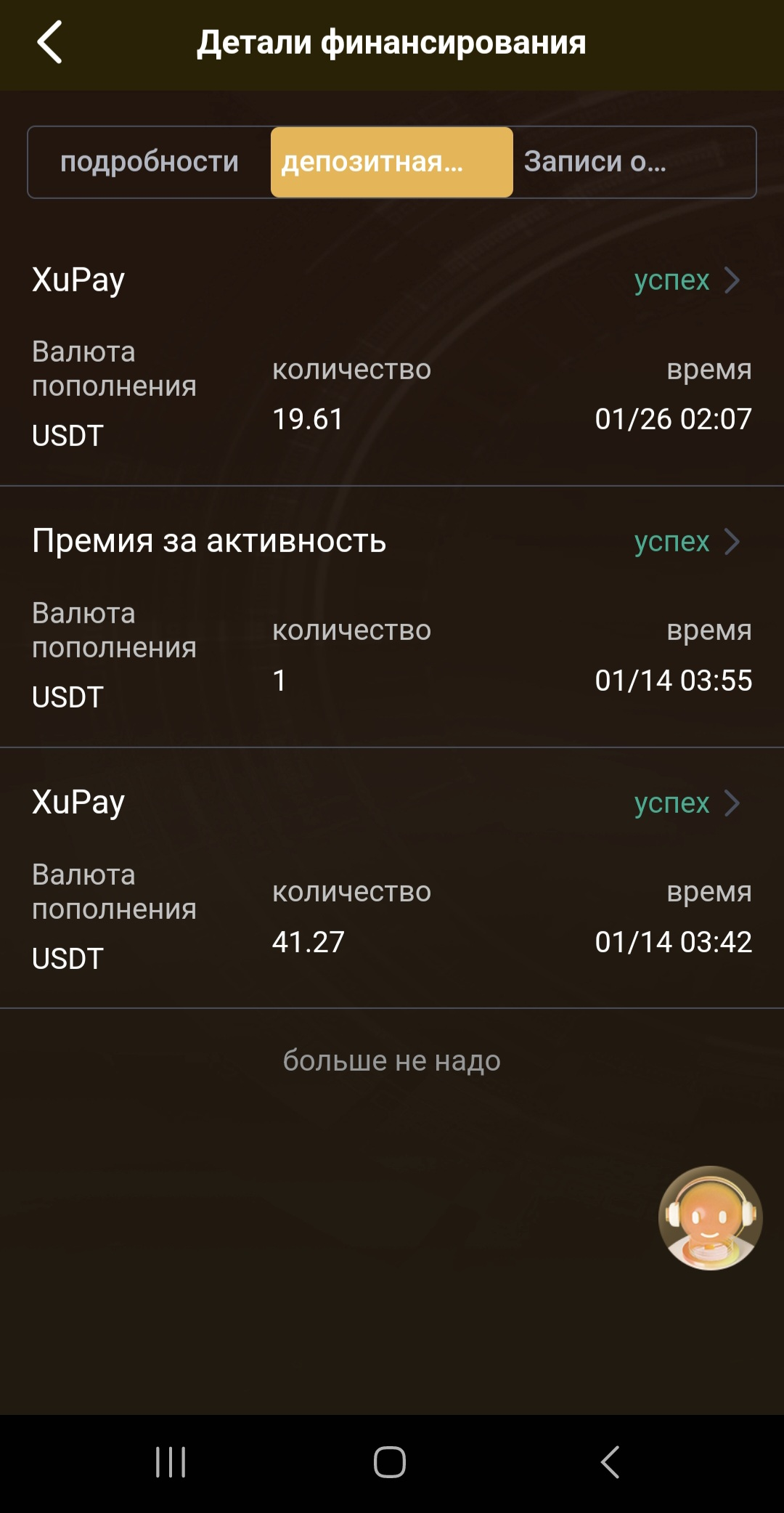Switch to the подробности tab
The image size is (784, 1513).
(x=150, y=162)
